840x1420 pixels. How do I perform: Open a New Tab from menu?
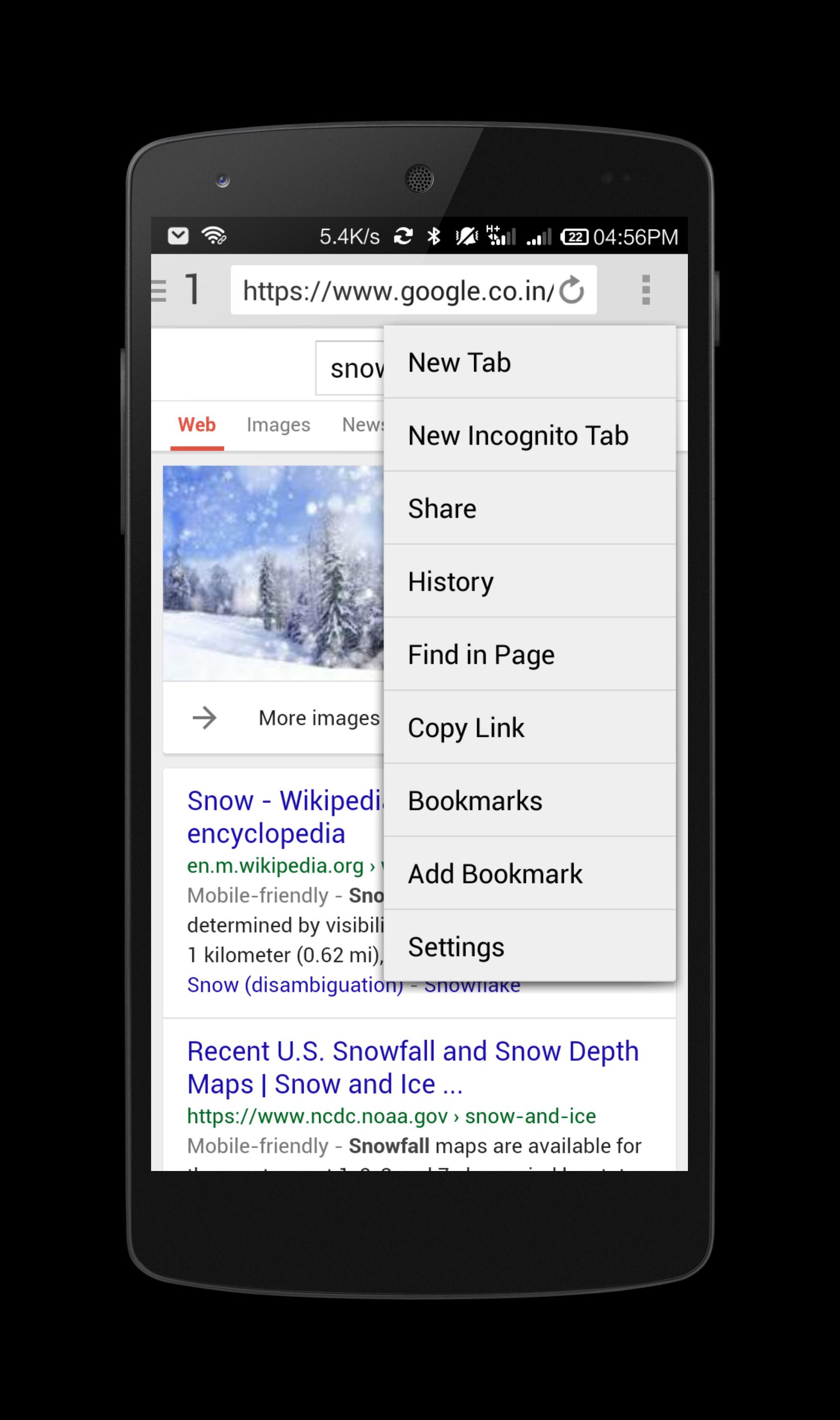(529, 362)
